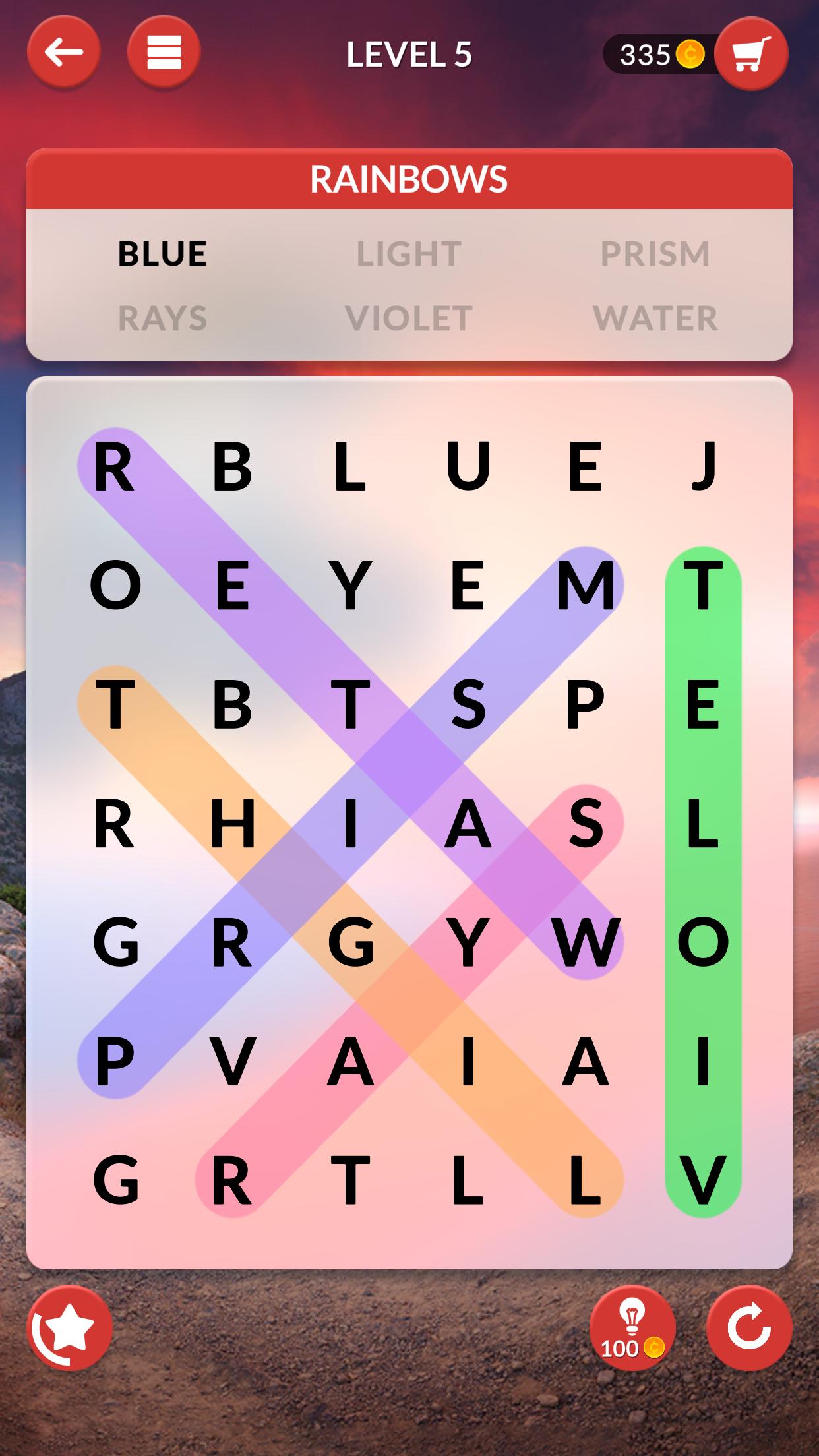Open the star rewards button
This screenshot has height=1456, width=819.
point(70,1327)
